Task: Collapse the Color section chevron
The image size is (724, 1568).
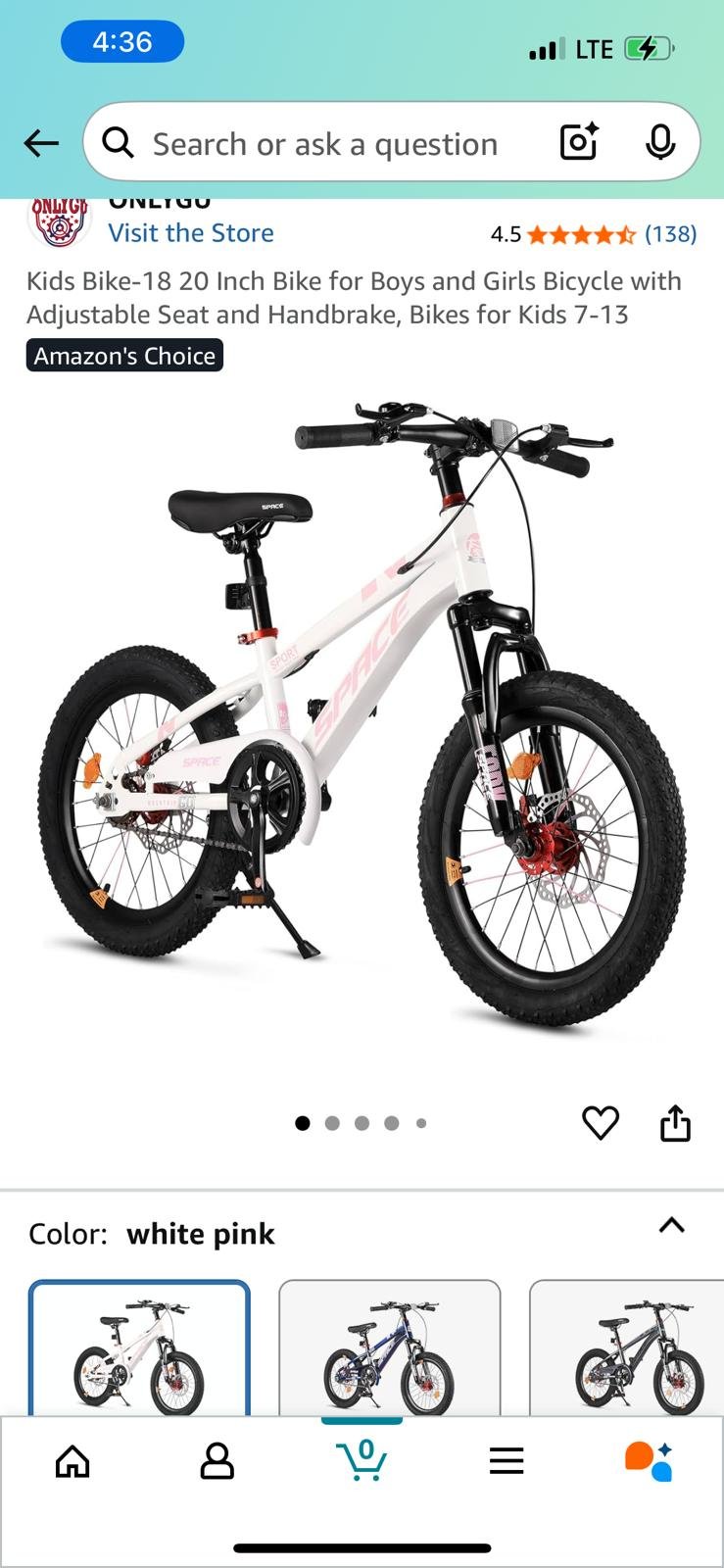Action: coord(671,1225)
